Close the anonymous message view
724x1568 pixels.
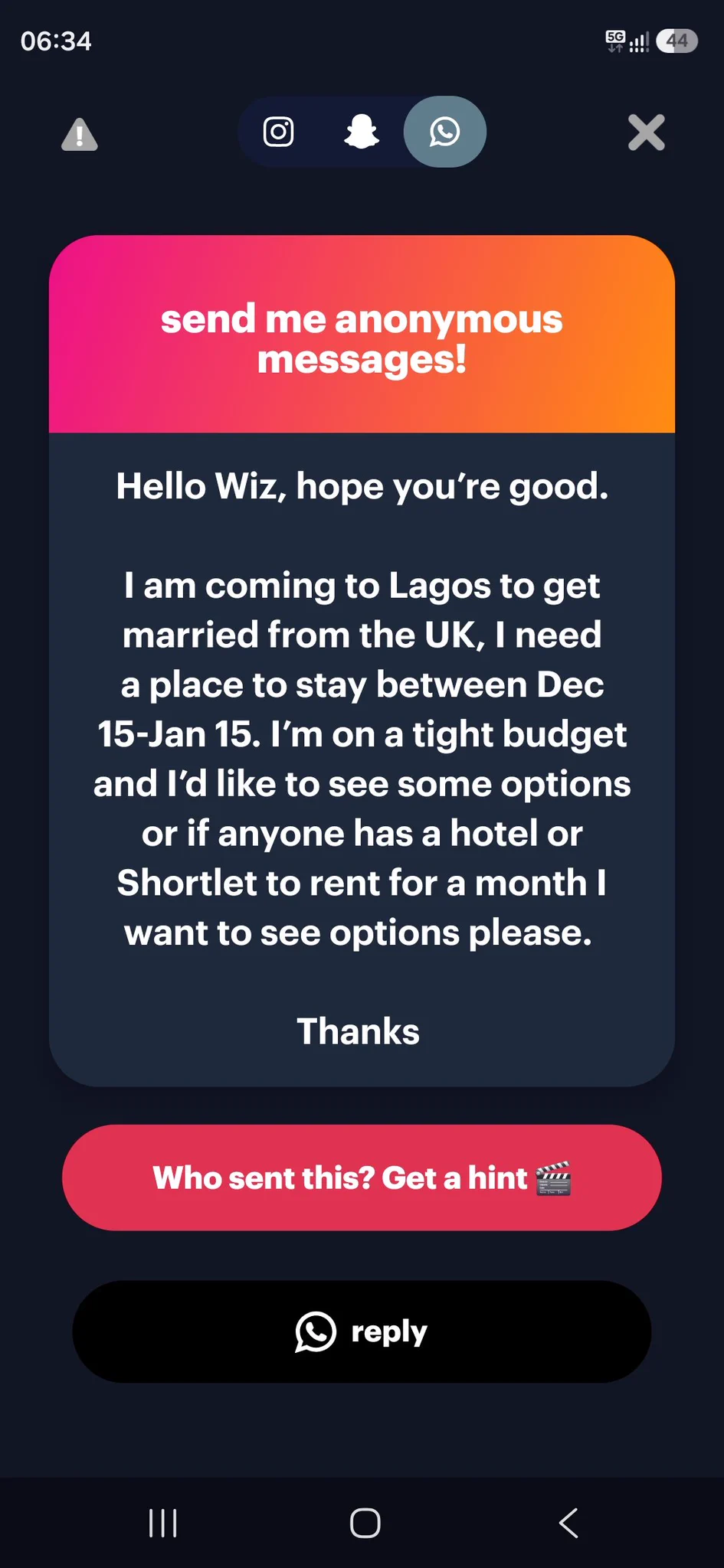pyautogui.click(x=646, y=132)
